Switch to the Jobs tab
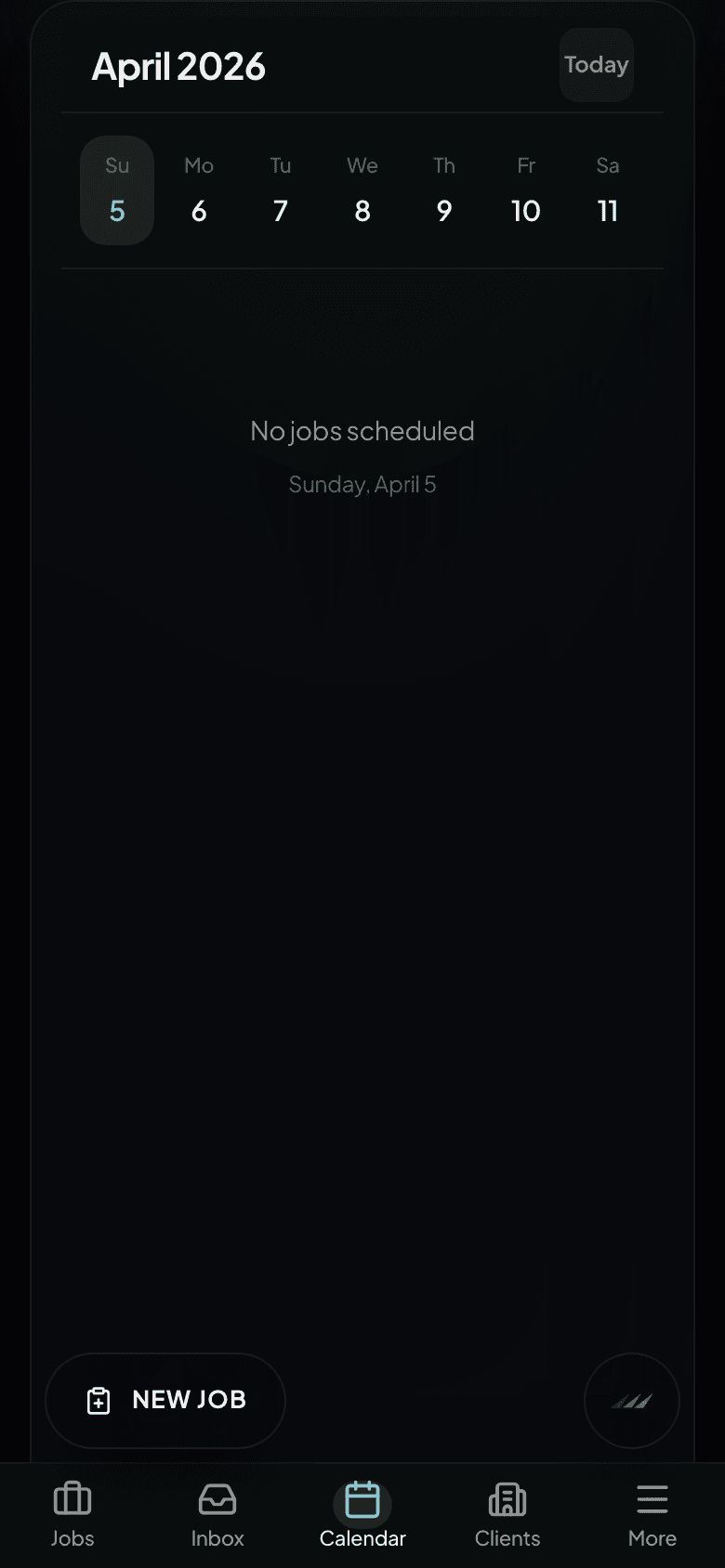Screen dimensions: 725x1568 point(72,1515)
